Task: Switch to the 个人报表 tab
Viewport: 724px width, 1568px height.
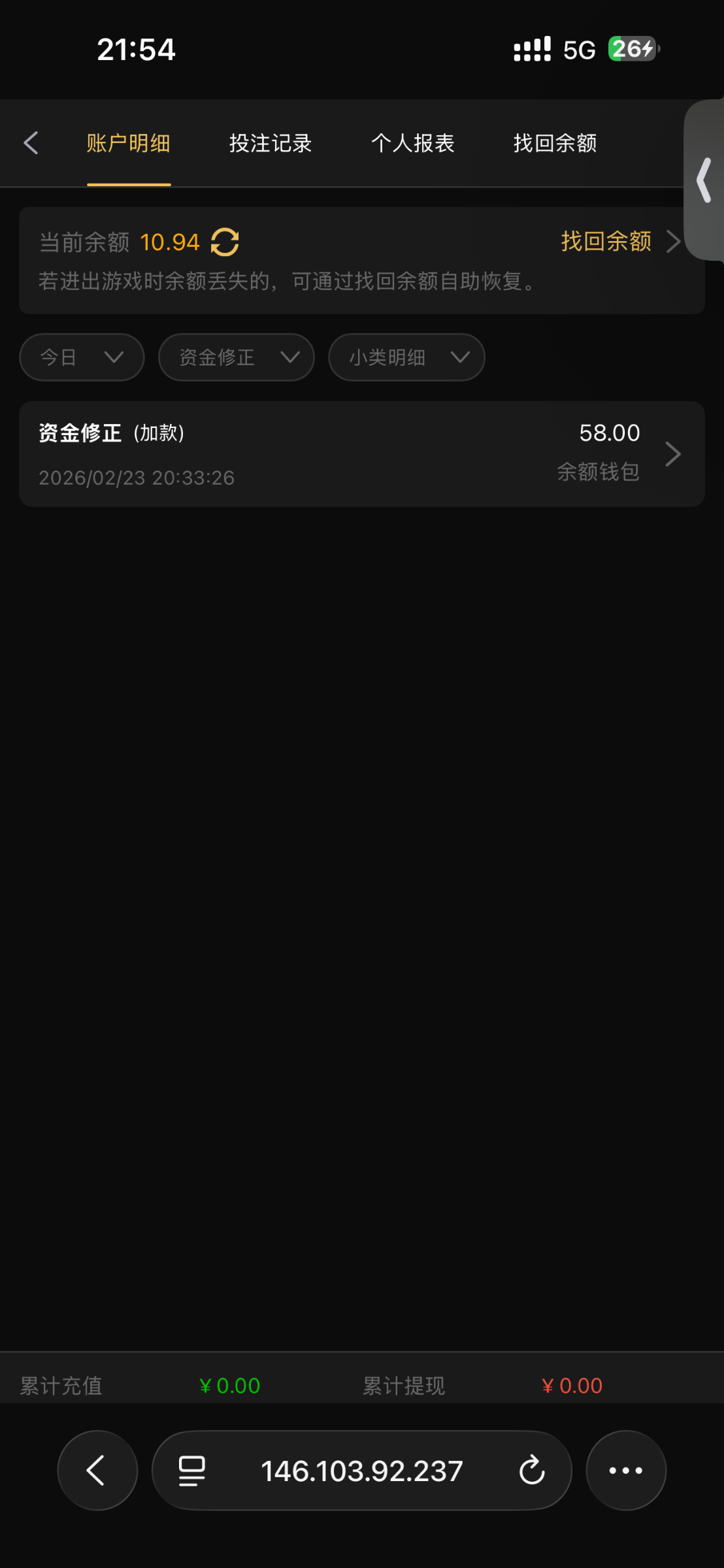Action: [412, 143]
